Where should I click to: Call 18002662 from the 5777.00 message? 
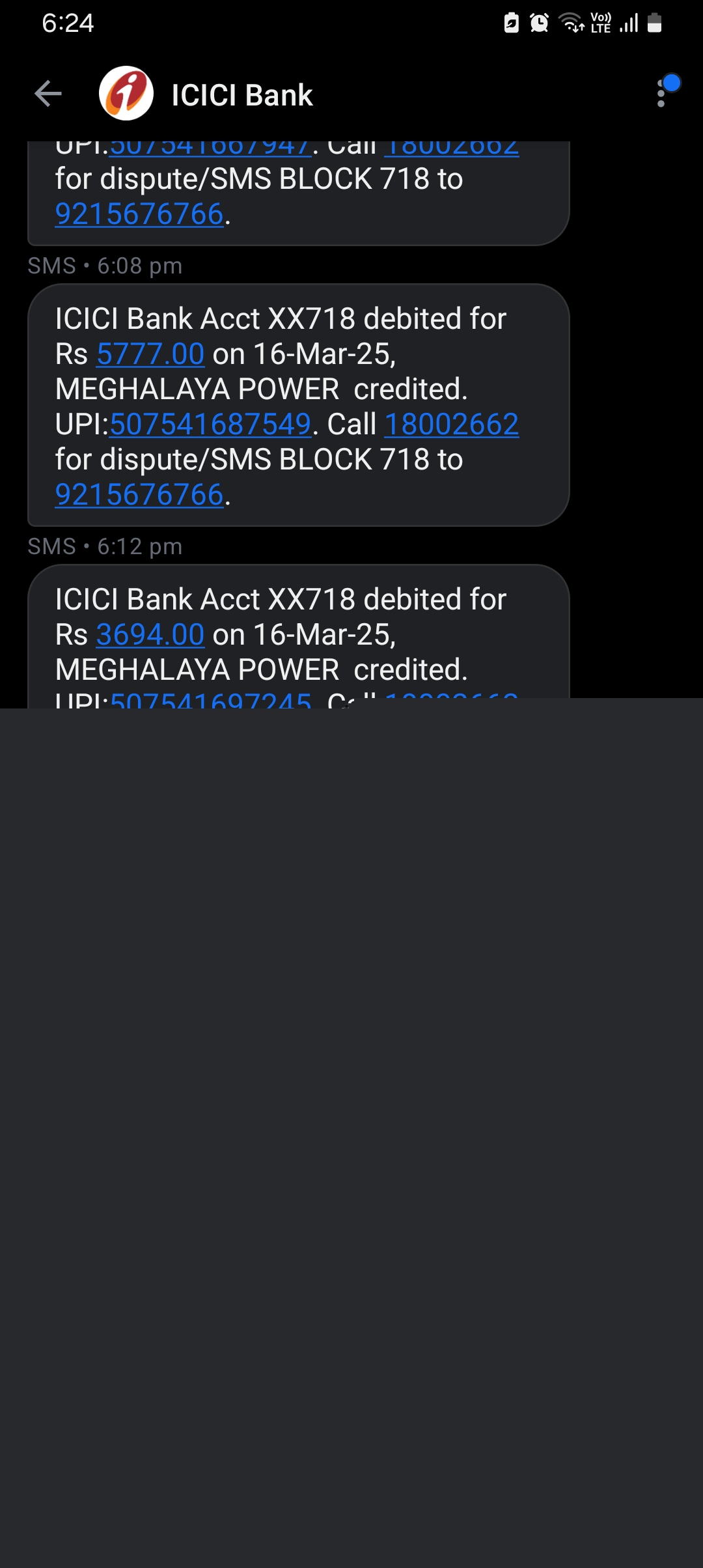coord(452,425)
